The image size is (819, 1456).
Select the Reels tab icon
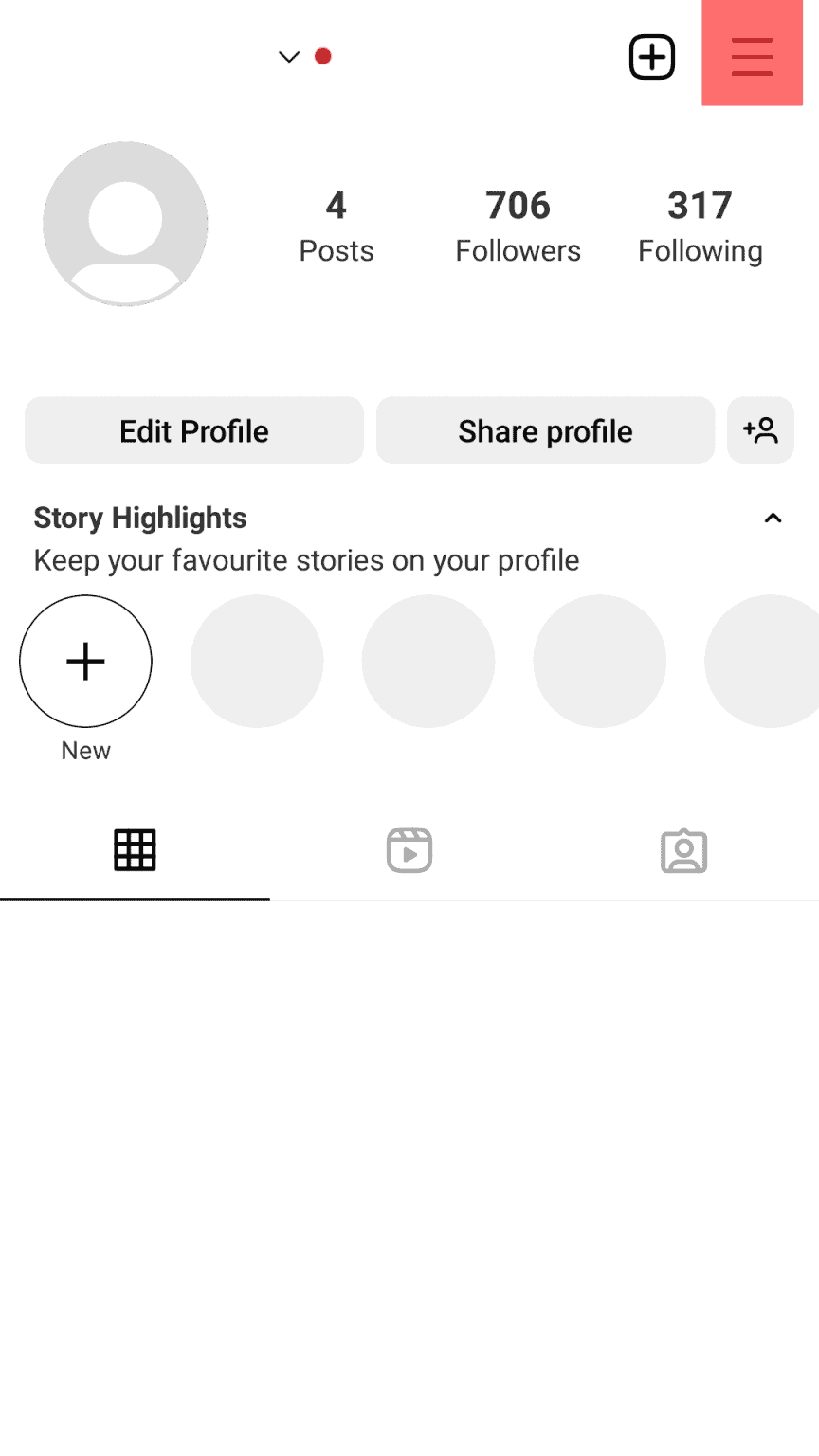[409, 850]
